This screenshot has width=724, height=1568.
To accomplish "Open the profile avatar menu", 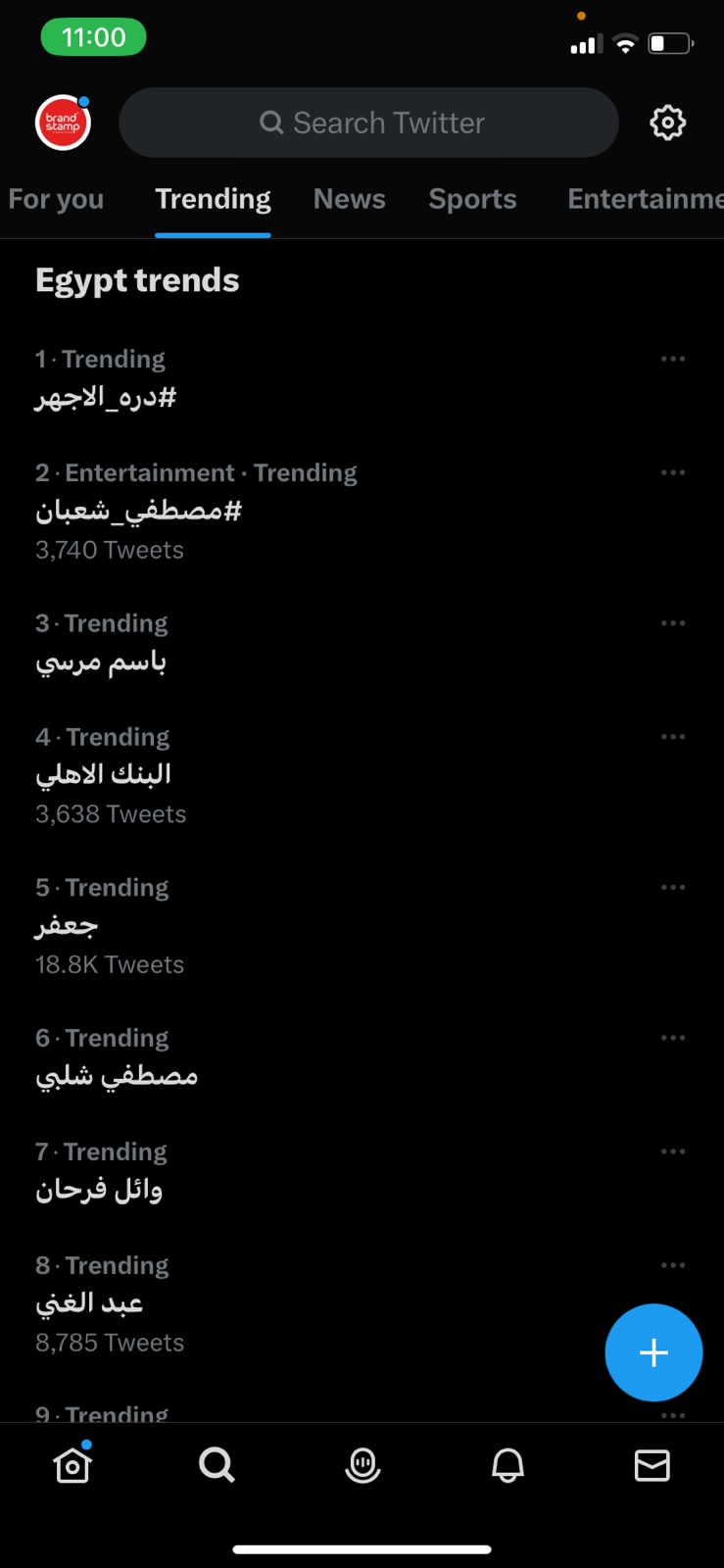I will pyautogui.click(x=63, y=123).
